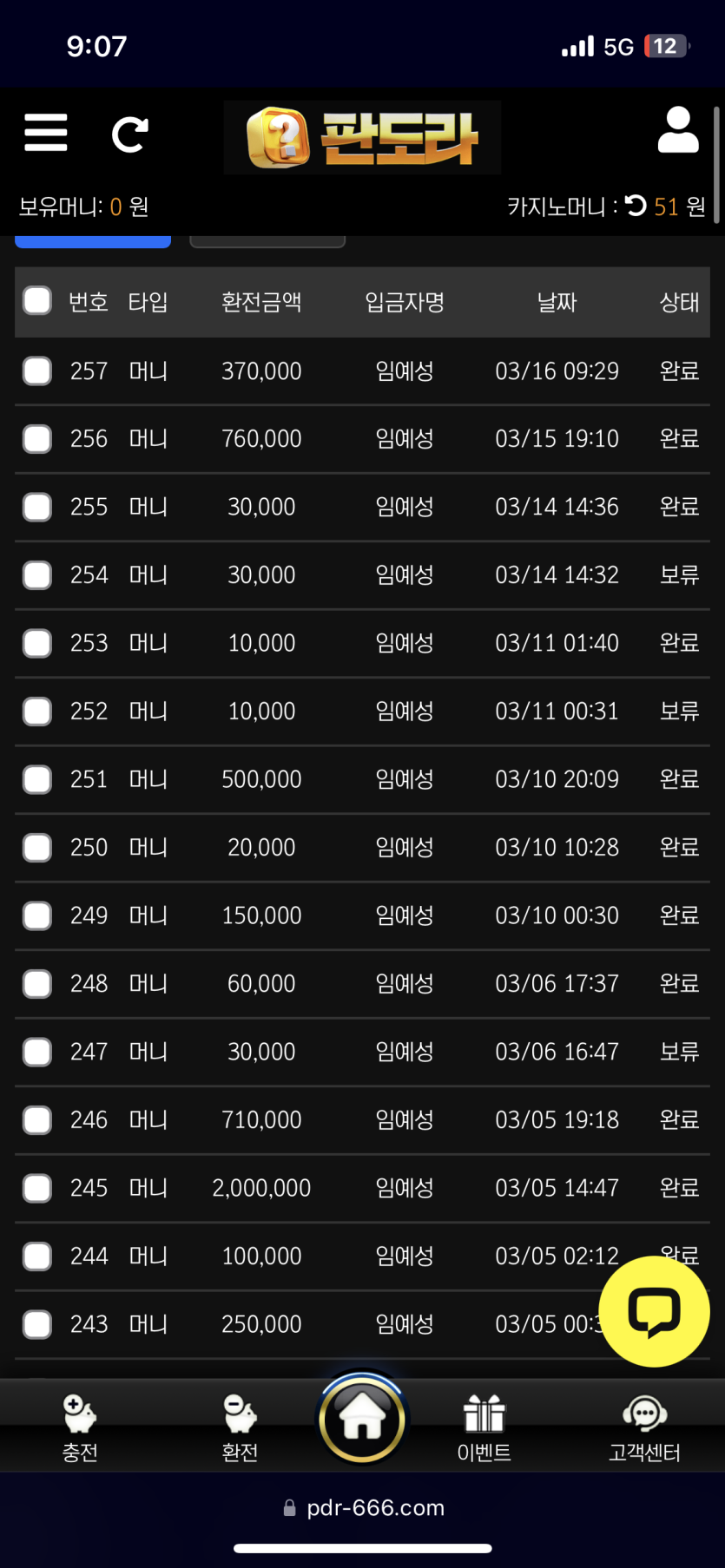The width and height of the screenshot is (725, 1568).
Task: Select the 2,000,000 entry numbered 245
Action: (x=37, y=1188)
